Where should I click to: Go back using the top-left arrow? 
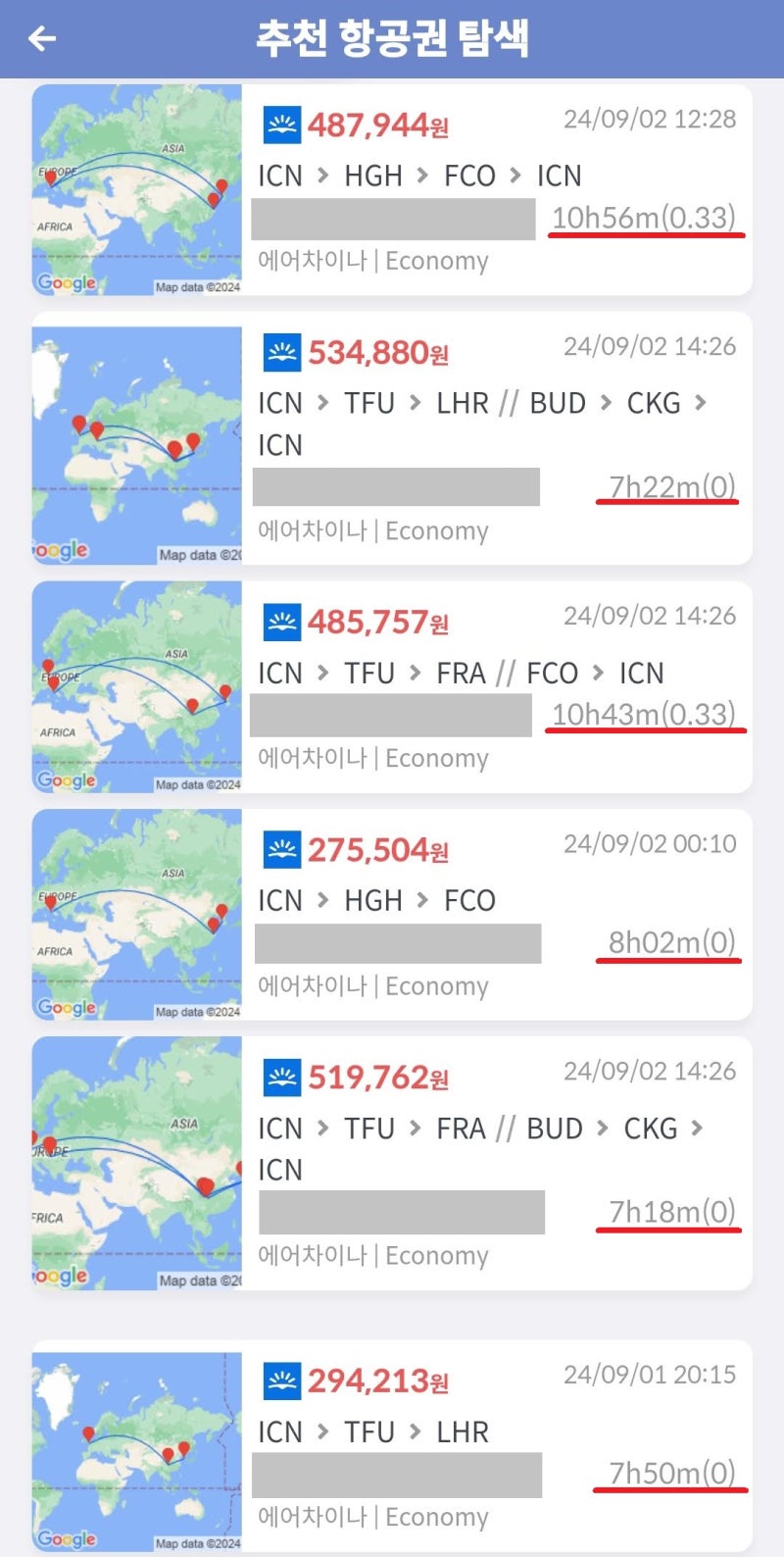42,38
